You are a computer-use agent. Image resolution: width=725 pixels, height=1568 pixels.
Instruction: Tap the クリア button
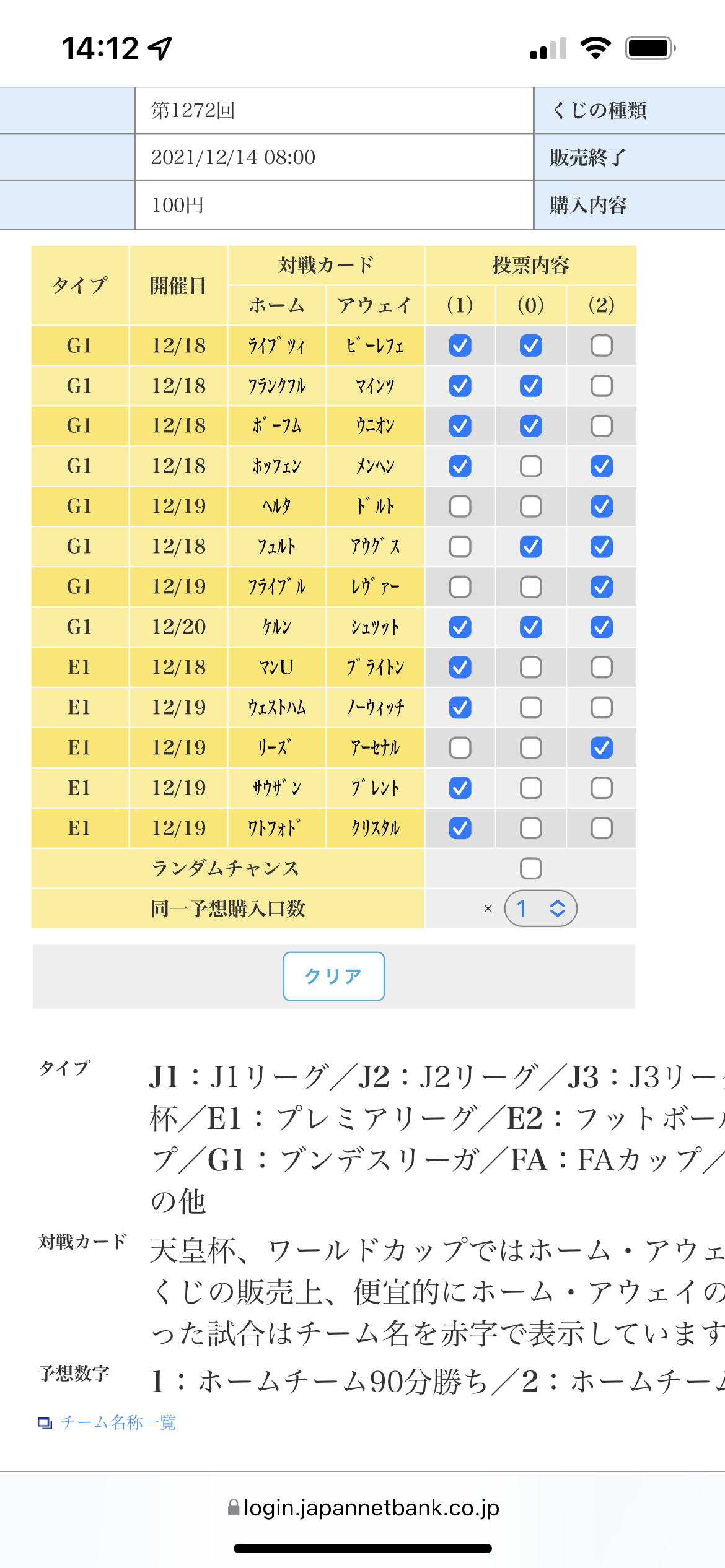tap(333, 976)
